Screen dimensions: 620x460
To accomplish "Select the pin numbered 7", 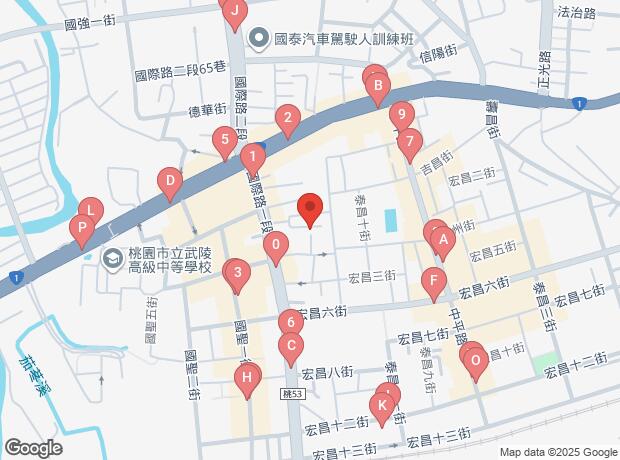I will (408, 142).
